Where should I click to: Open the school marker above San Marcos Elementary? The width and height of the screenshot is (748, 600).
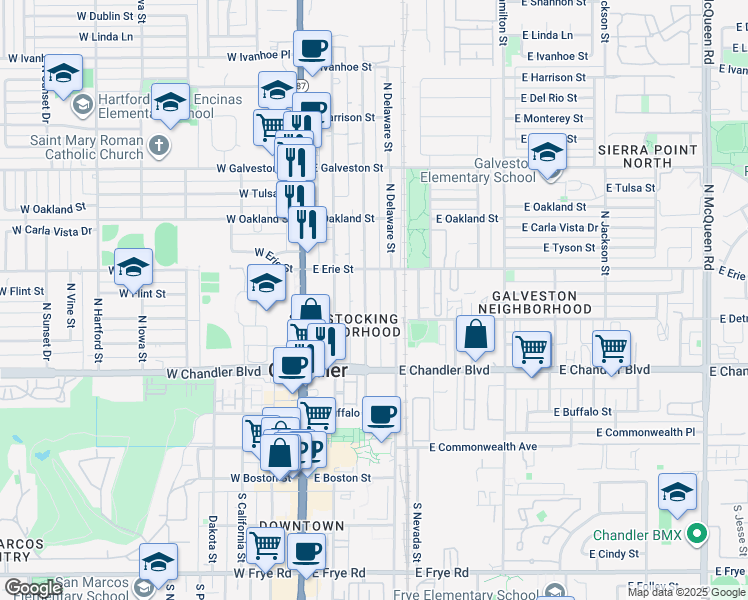click(158, 564)
